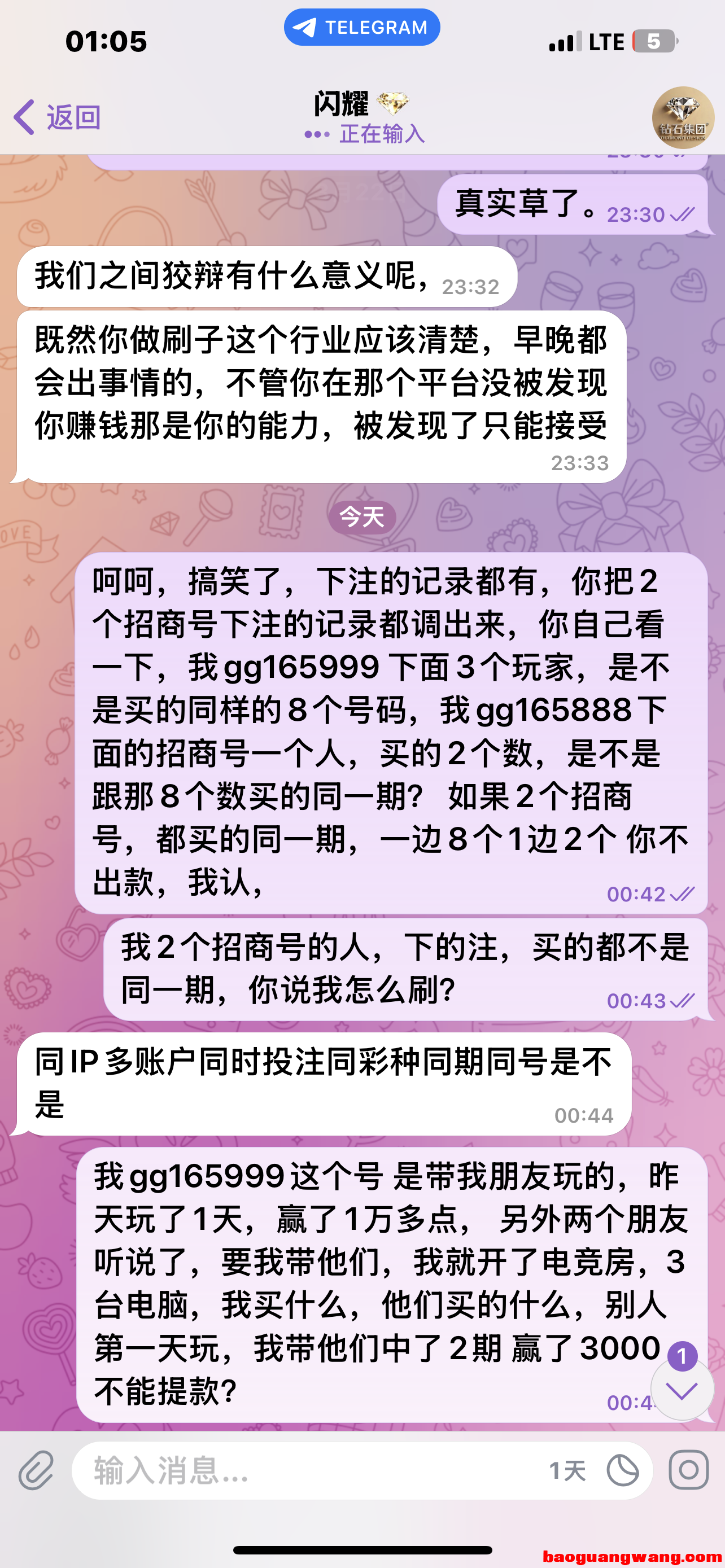The width and height of the screenshot is (725, 1568).
Task: Open the 闪耀 contact info header
Action: [x=363, y=117]
